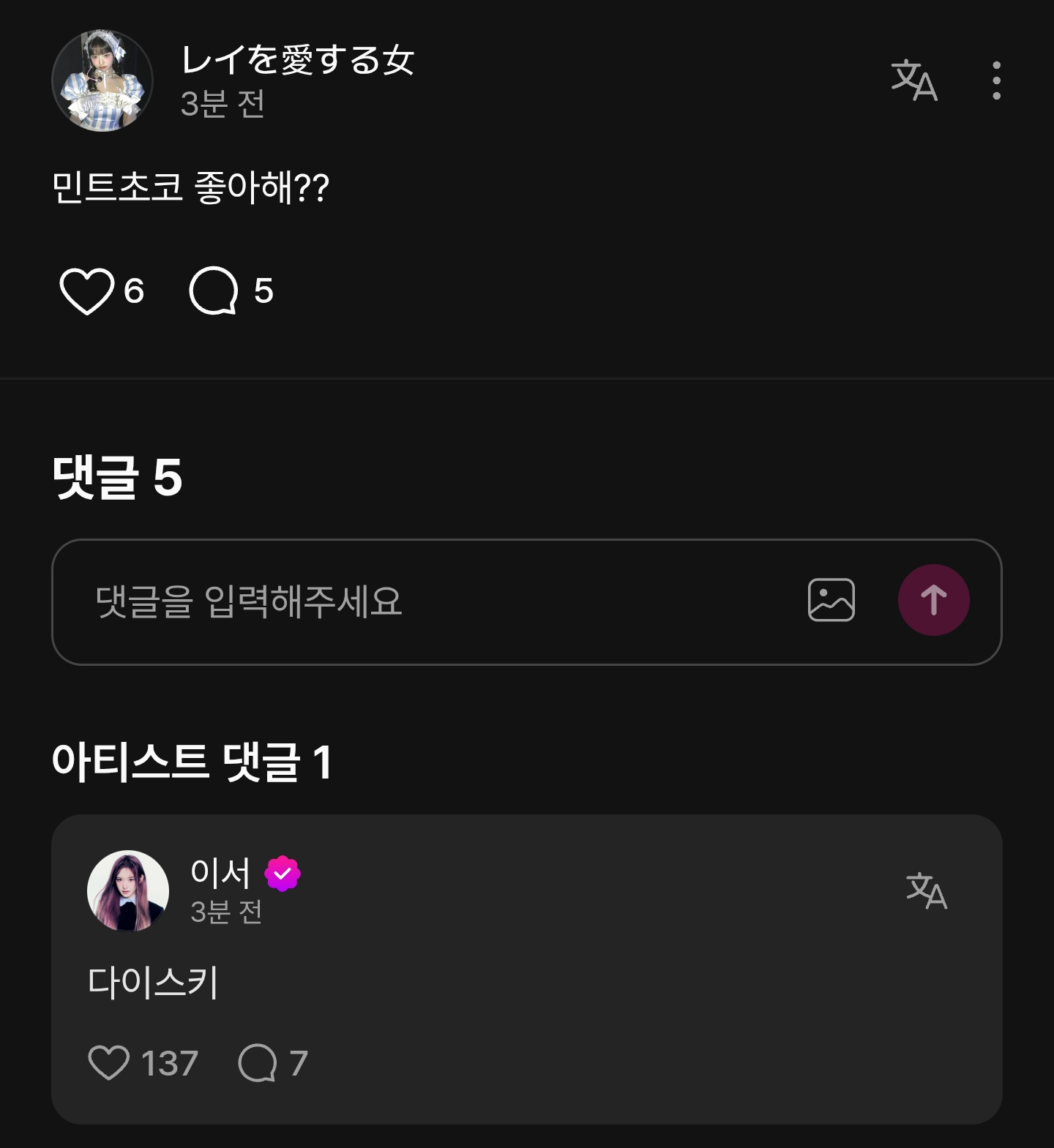
Task: Like 이서's 다이스키 comment
Action: (x=109, y=1063)
